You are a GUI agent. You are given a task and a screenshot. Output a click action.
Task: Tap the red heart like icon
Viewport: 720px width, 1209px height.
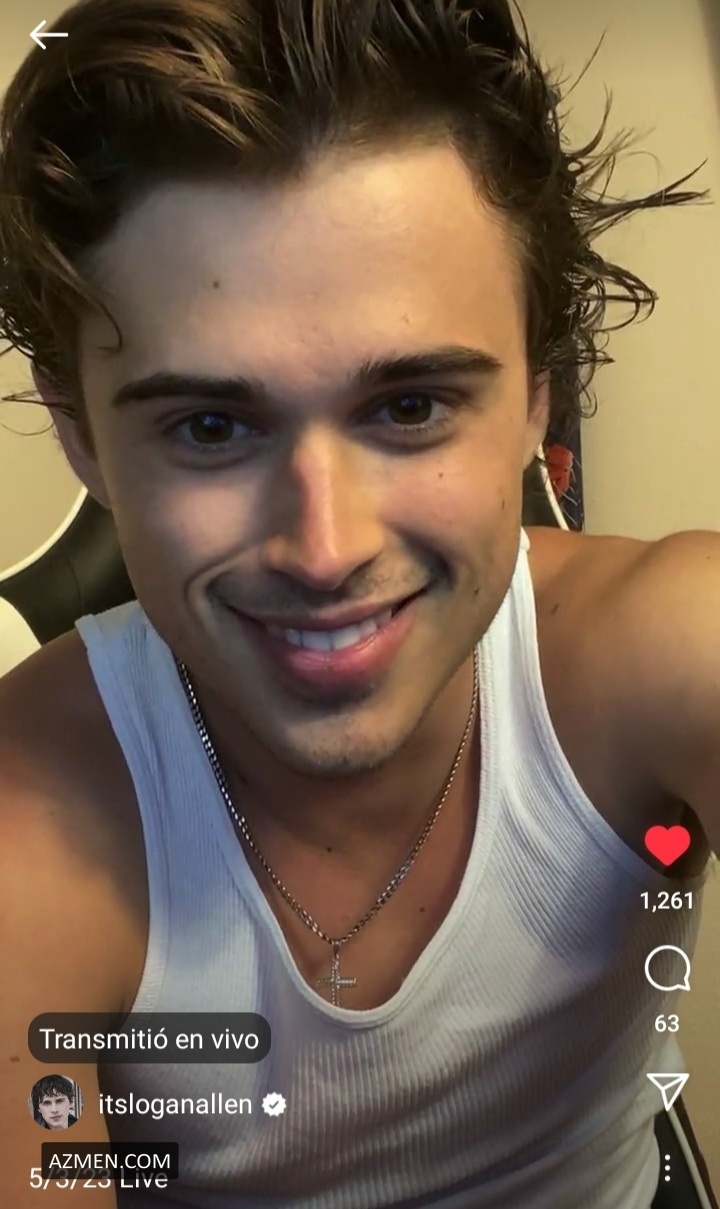667,846
